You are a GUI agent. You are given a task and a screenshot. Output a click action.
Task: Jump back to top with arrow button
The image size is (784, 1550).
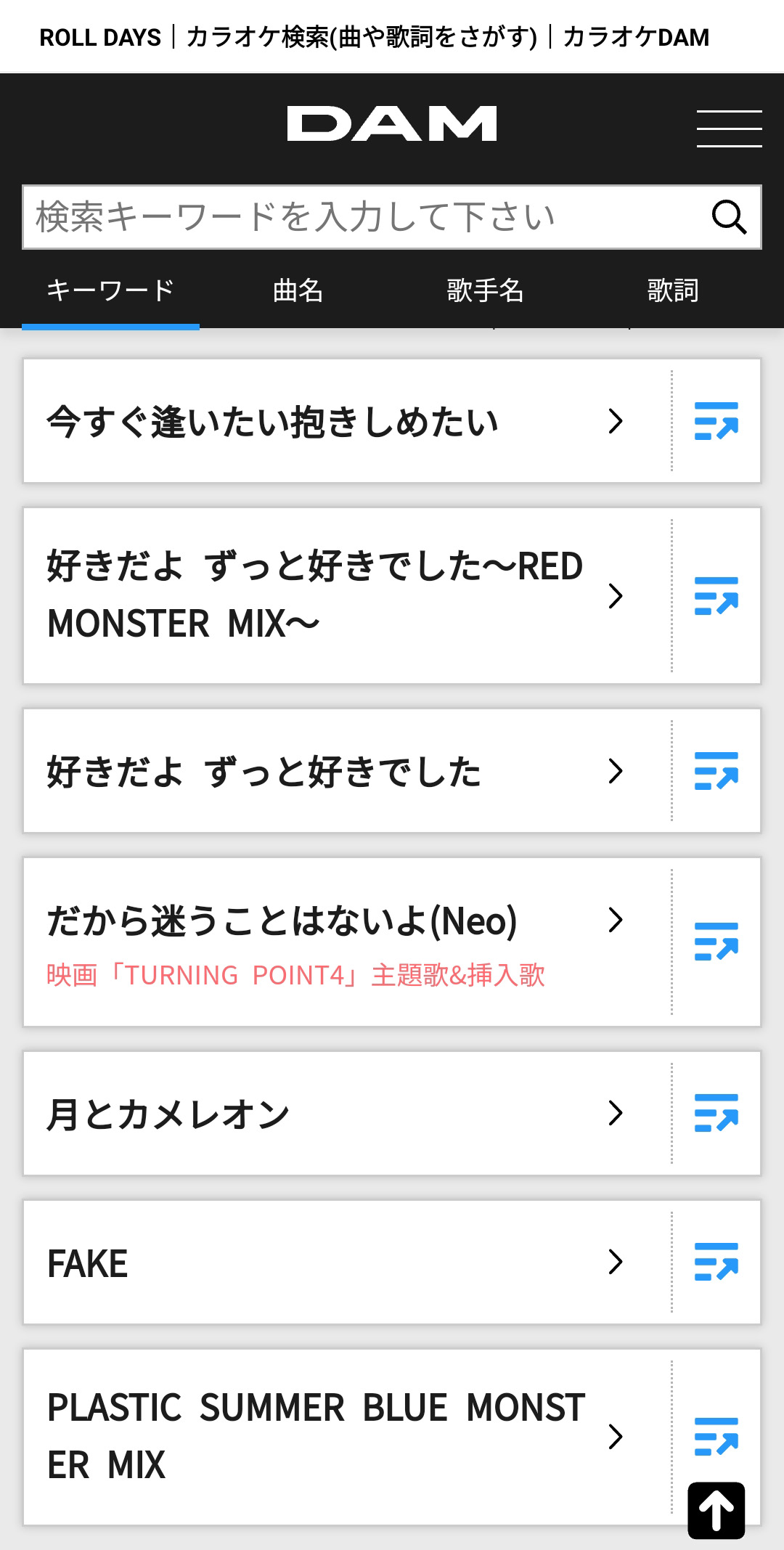tap(716, 1510)
